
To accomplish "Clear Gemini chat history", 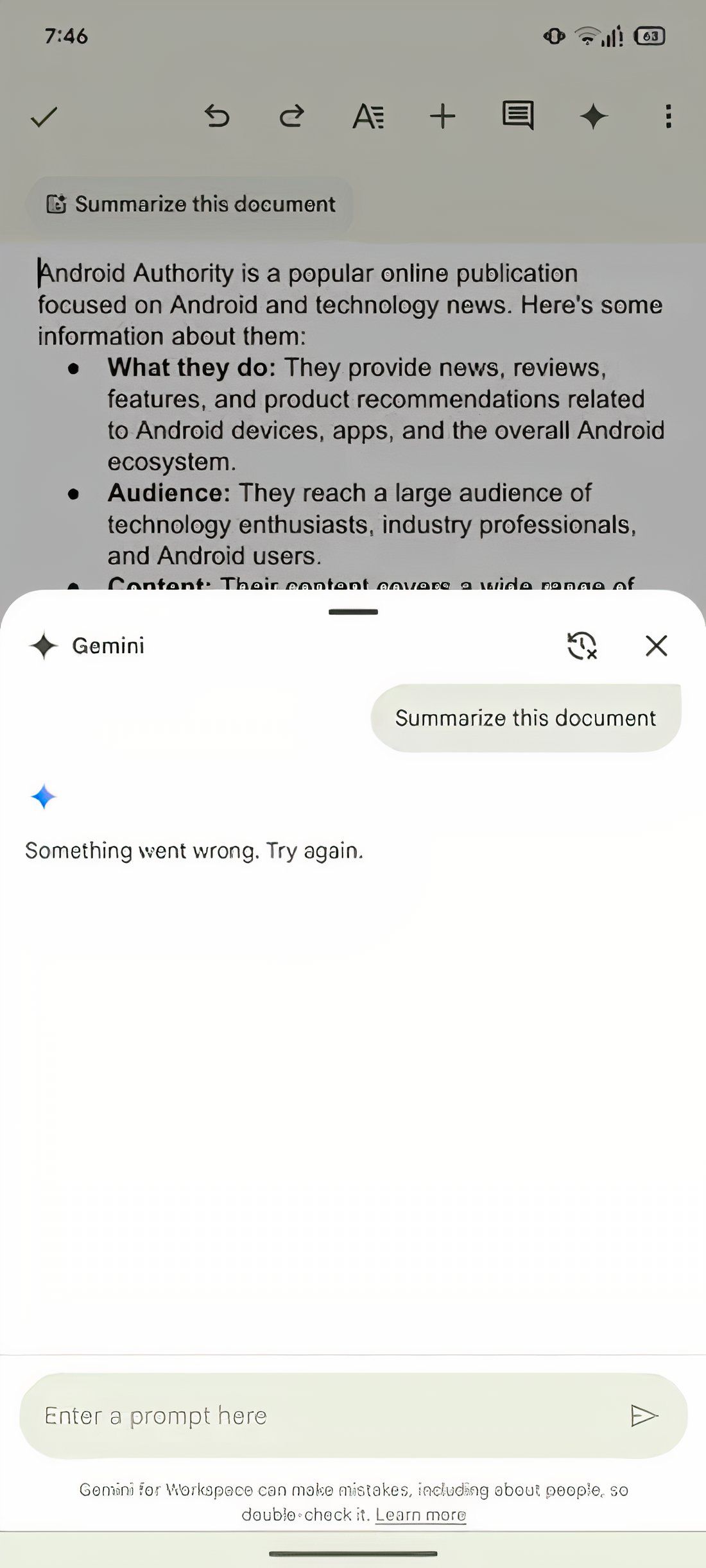I will [x=581, y=645].
